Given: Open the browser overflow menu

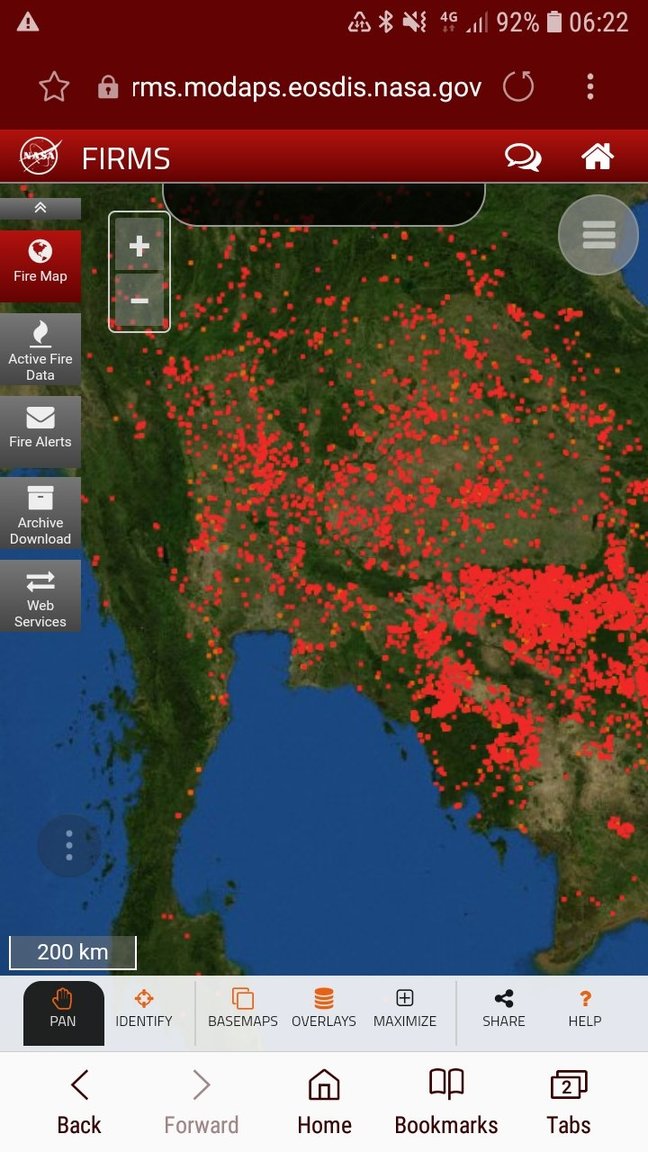Looking at the screenshot, I should (590, 87).
